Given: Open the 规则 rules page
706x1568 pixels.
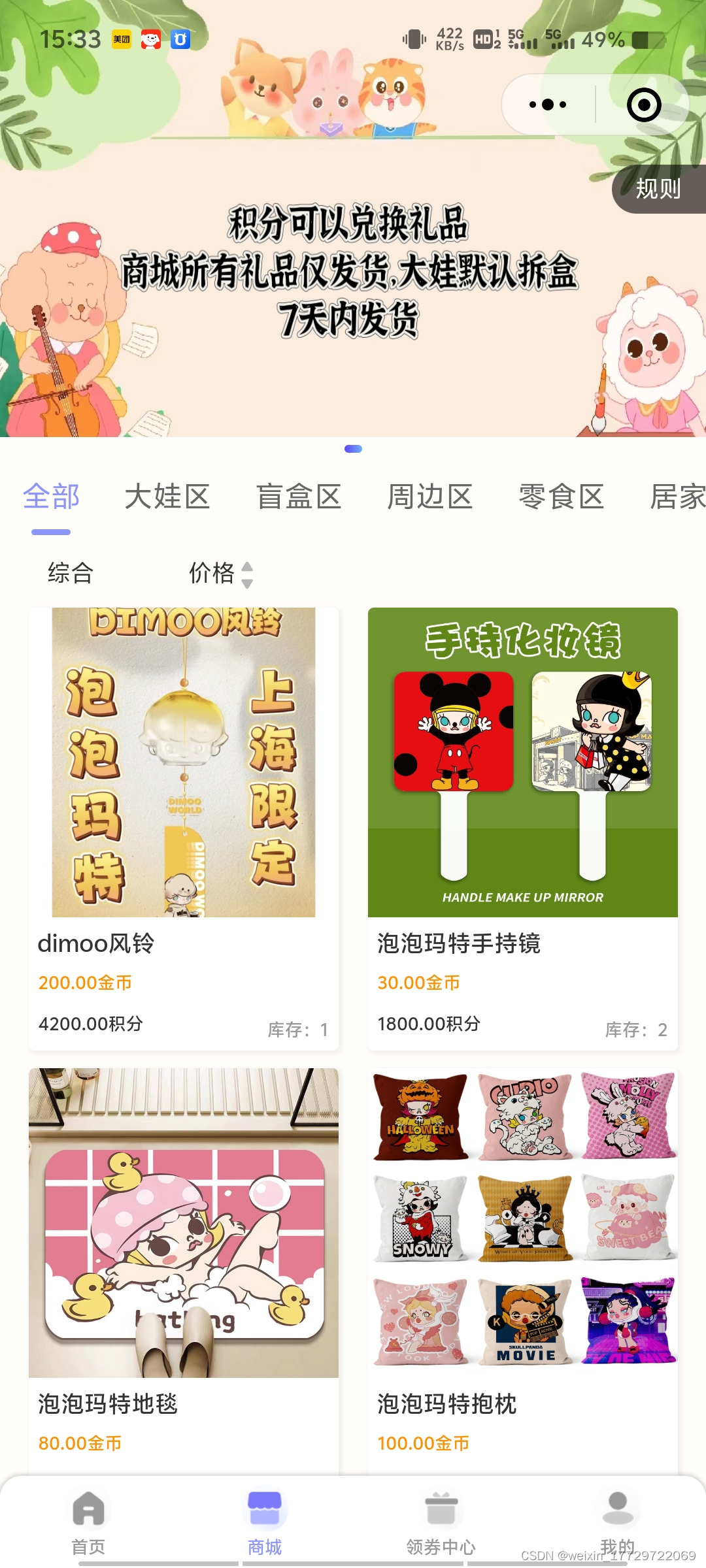Looking at the screenshot, I should tap(658, 189).
